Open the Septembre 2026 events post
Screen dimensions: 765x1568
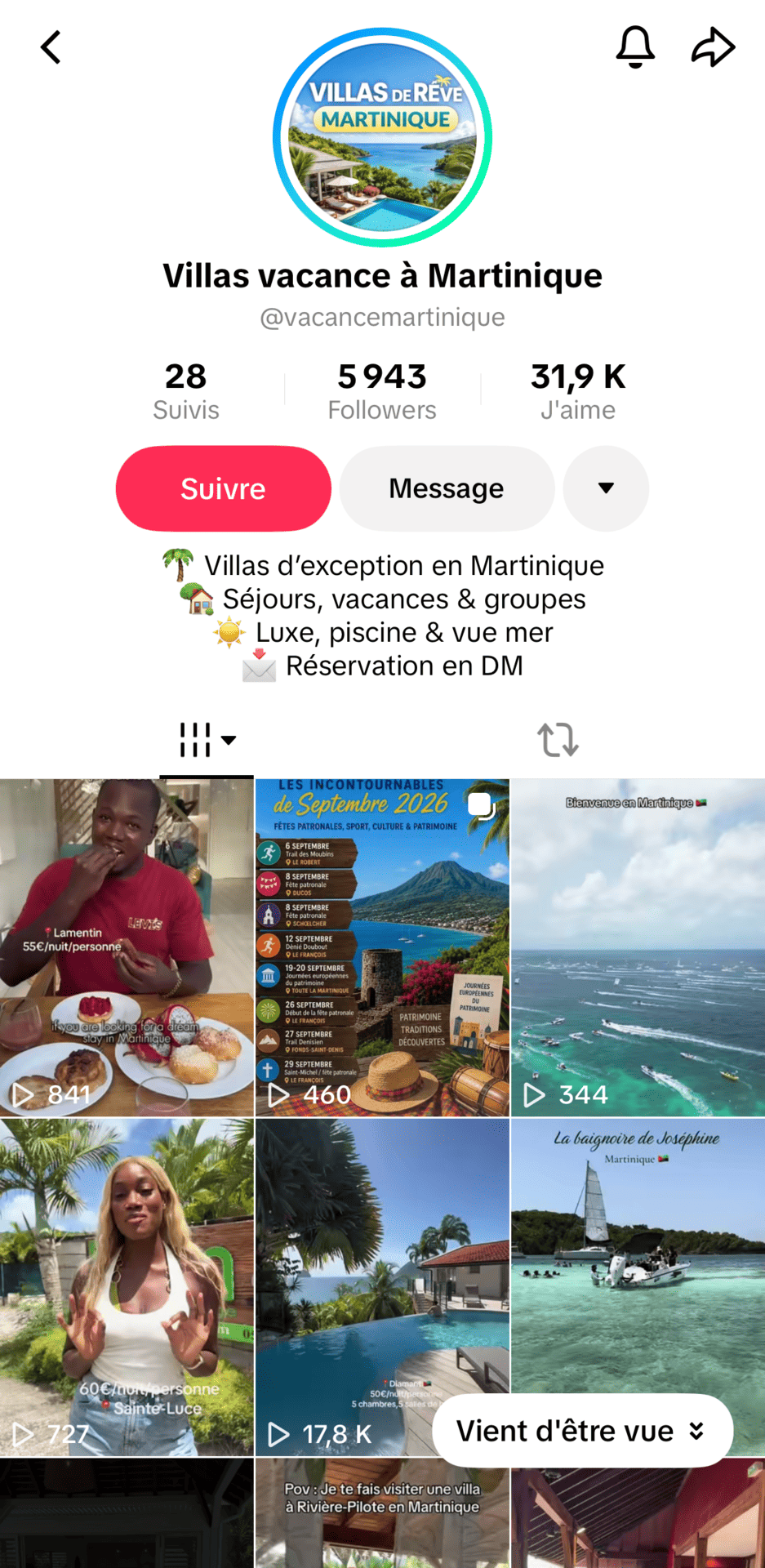coord(382,947)
